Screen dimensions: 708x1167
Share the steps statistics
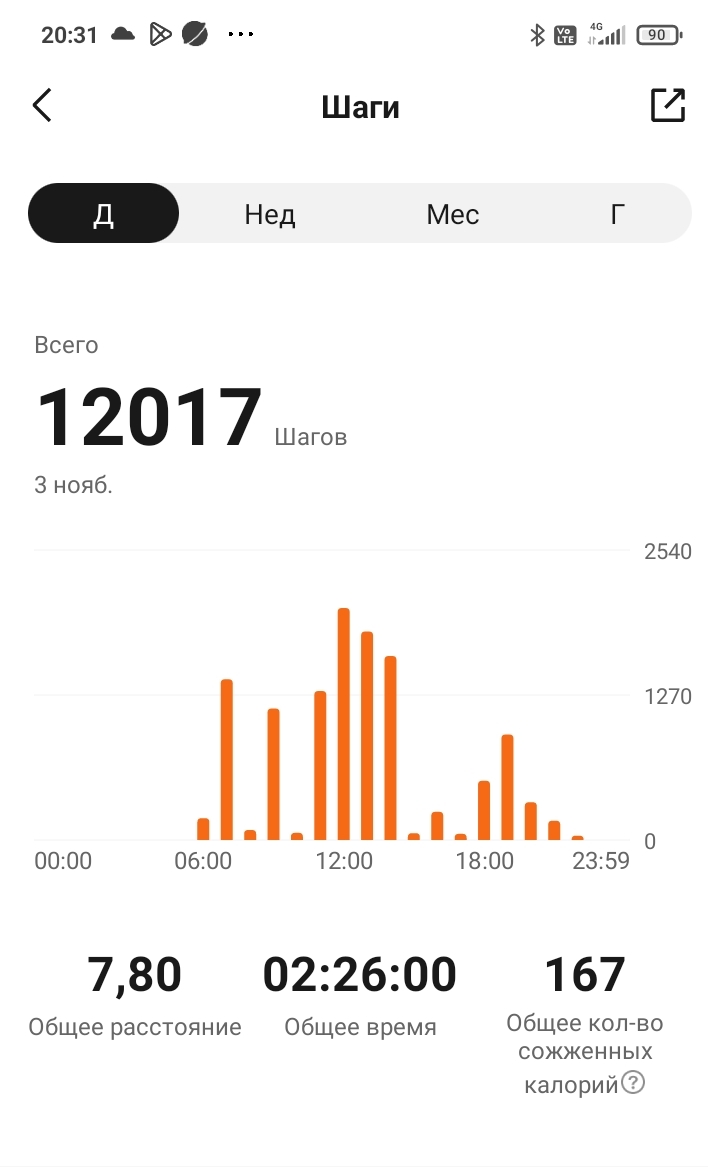[667, 105]
